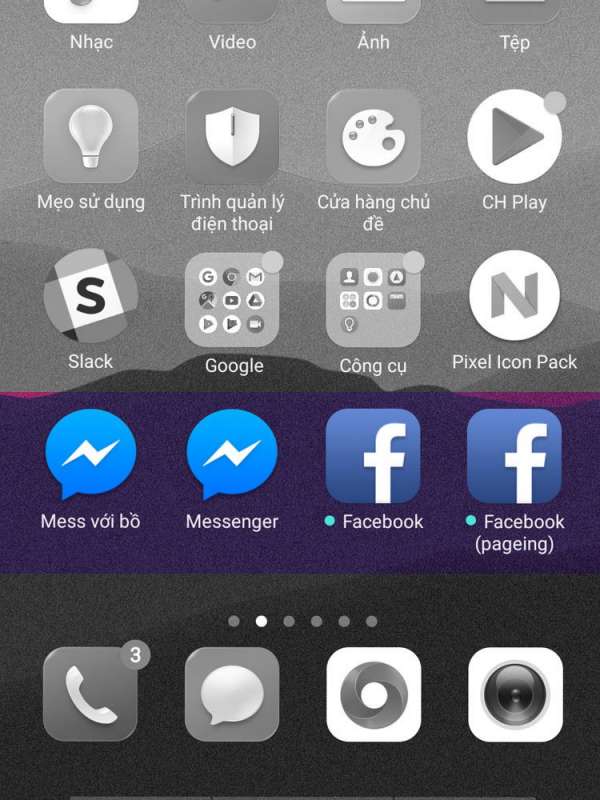The image size is (600, 800).
Task: Open the phone dialer with 3 badge
Action: (91, 694)
